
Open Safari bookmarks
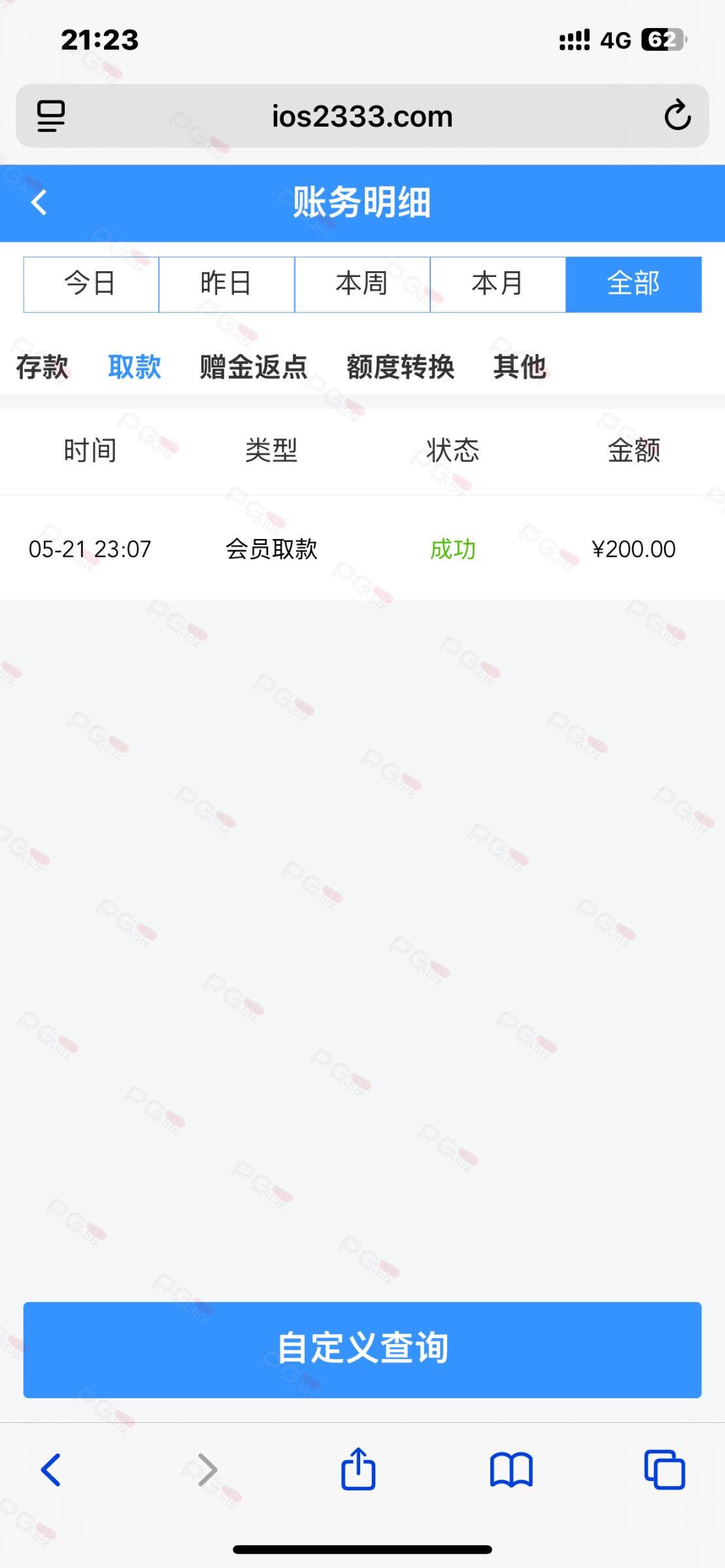pyautogui.click(x=511, y=1470)
